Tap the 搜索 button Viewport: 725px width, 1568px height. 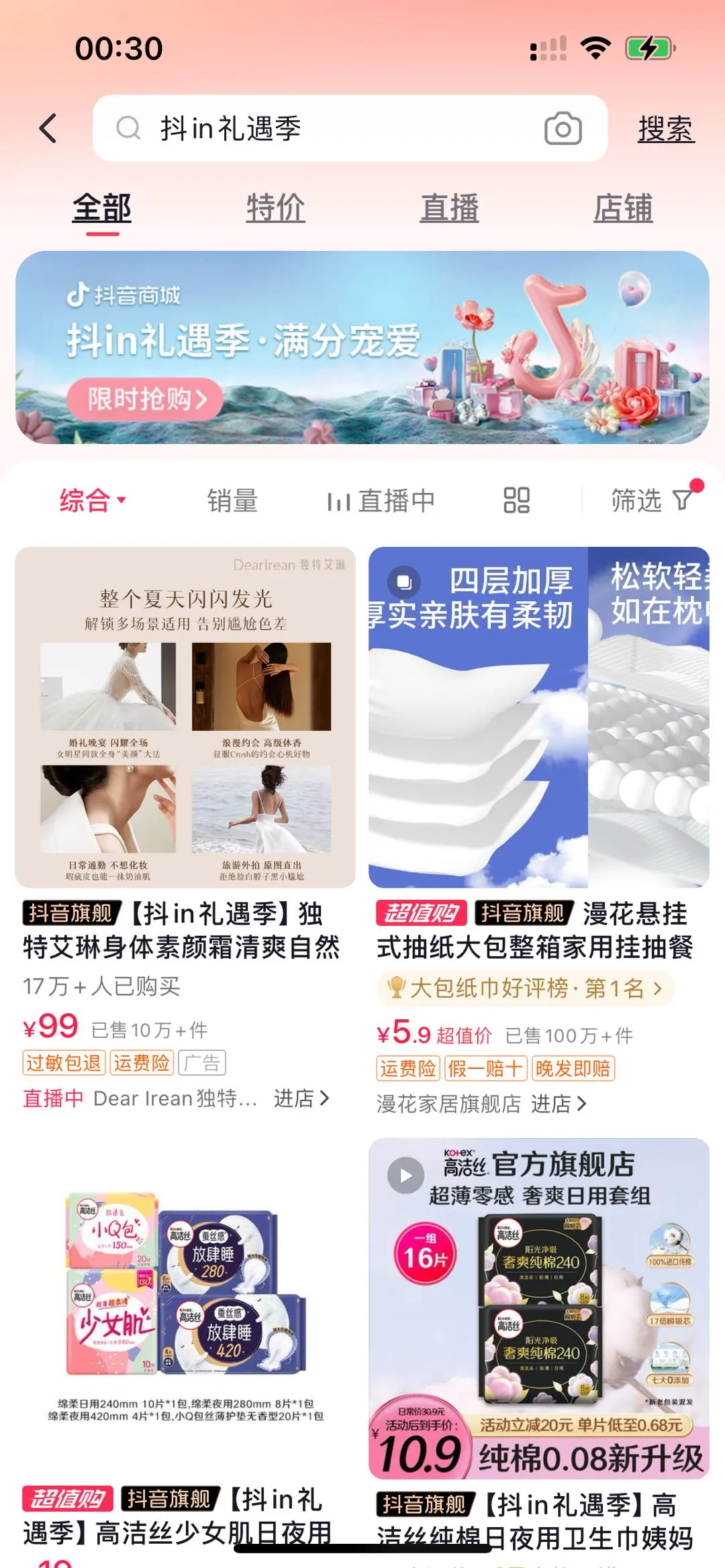coord(665,129)
